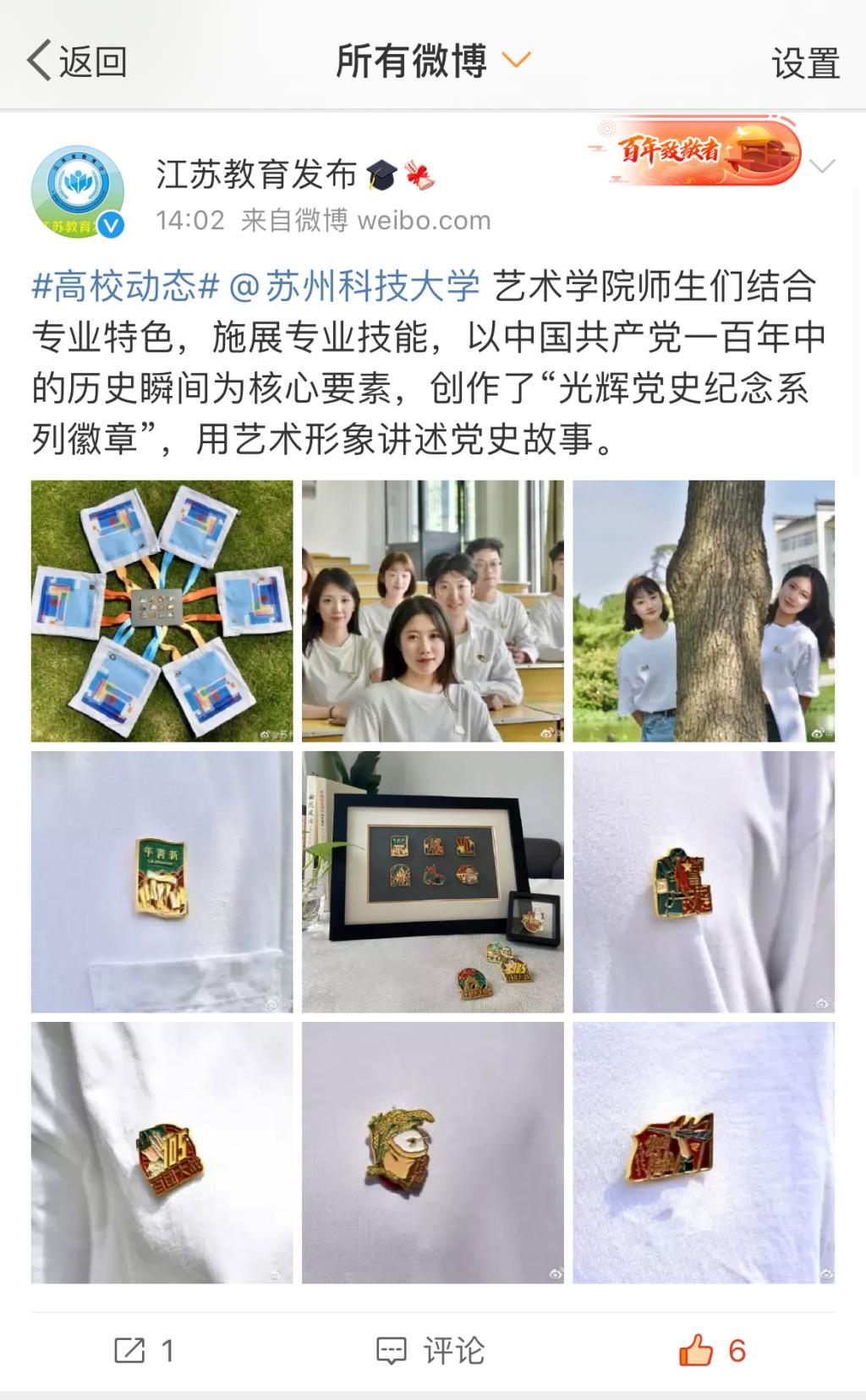Tap the 百年致敬者 banner badge

point(695,151)
